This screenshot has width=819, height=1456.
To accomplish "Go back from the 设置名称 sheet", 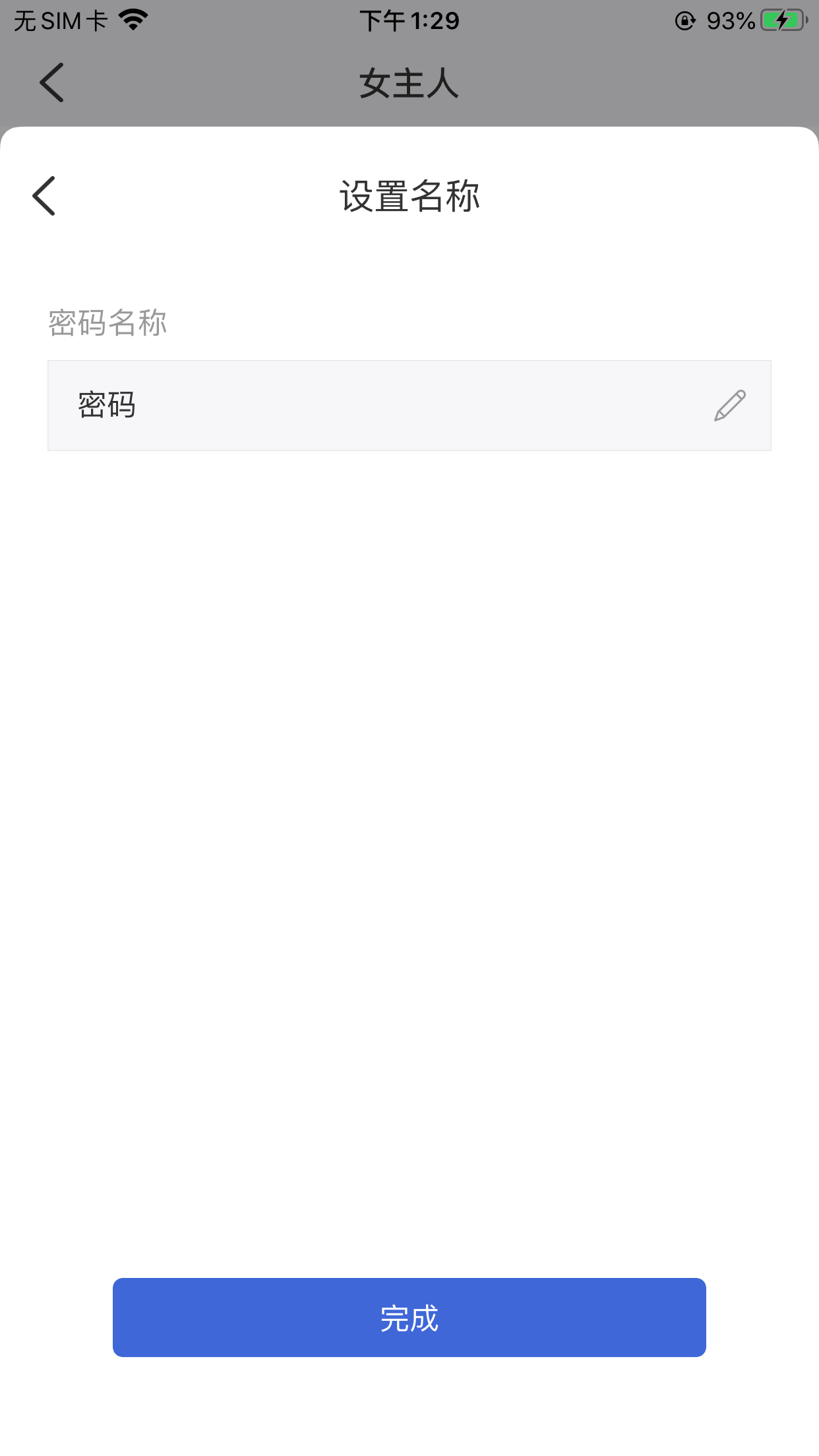I will pyautogui.click(x=44, y=196).
